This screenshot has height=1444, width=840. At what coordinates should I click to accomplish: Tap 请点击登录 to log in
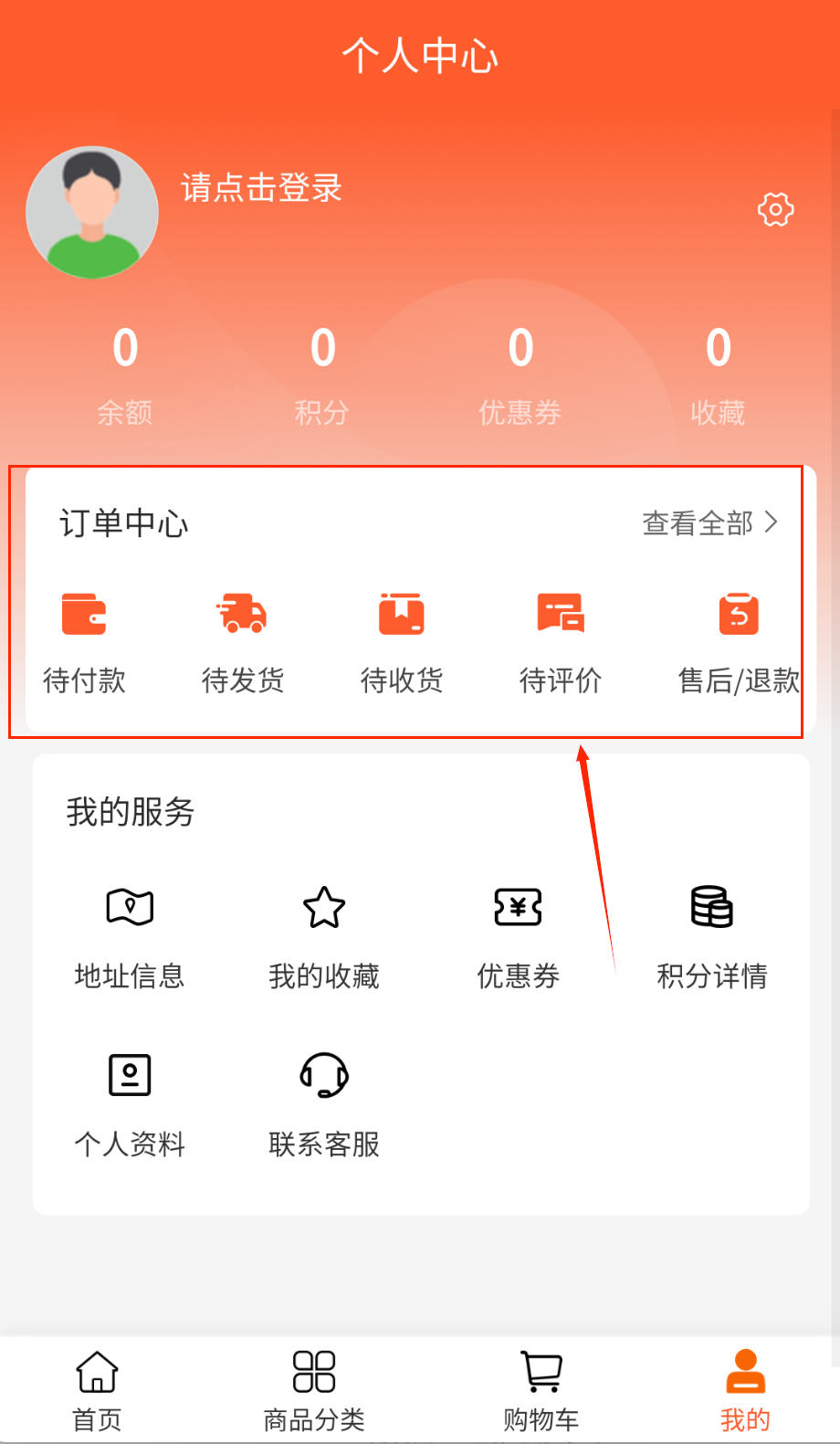[x=261, y=188]
